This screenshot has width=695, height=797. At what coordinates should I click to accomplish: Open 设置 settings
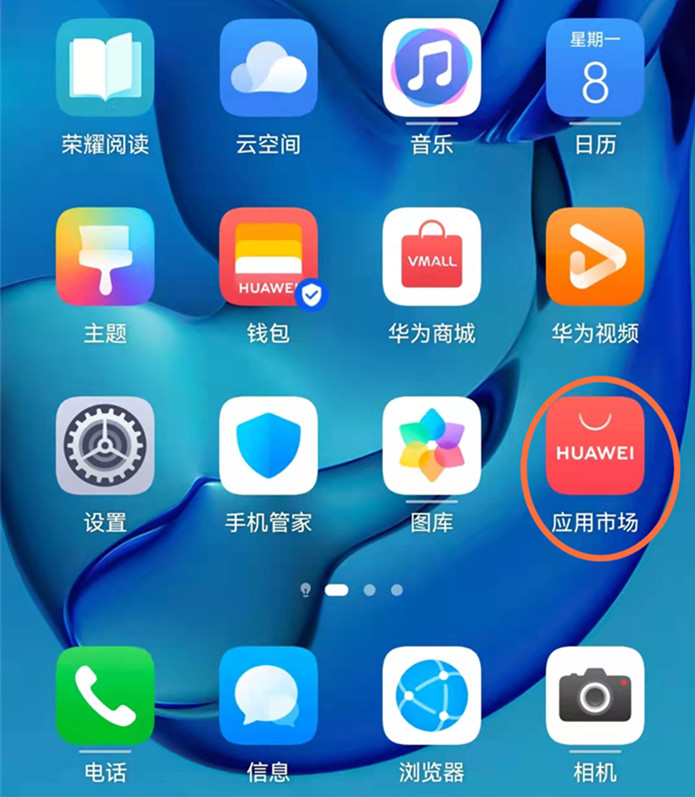point(105,446)
